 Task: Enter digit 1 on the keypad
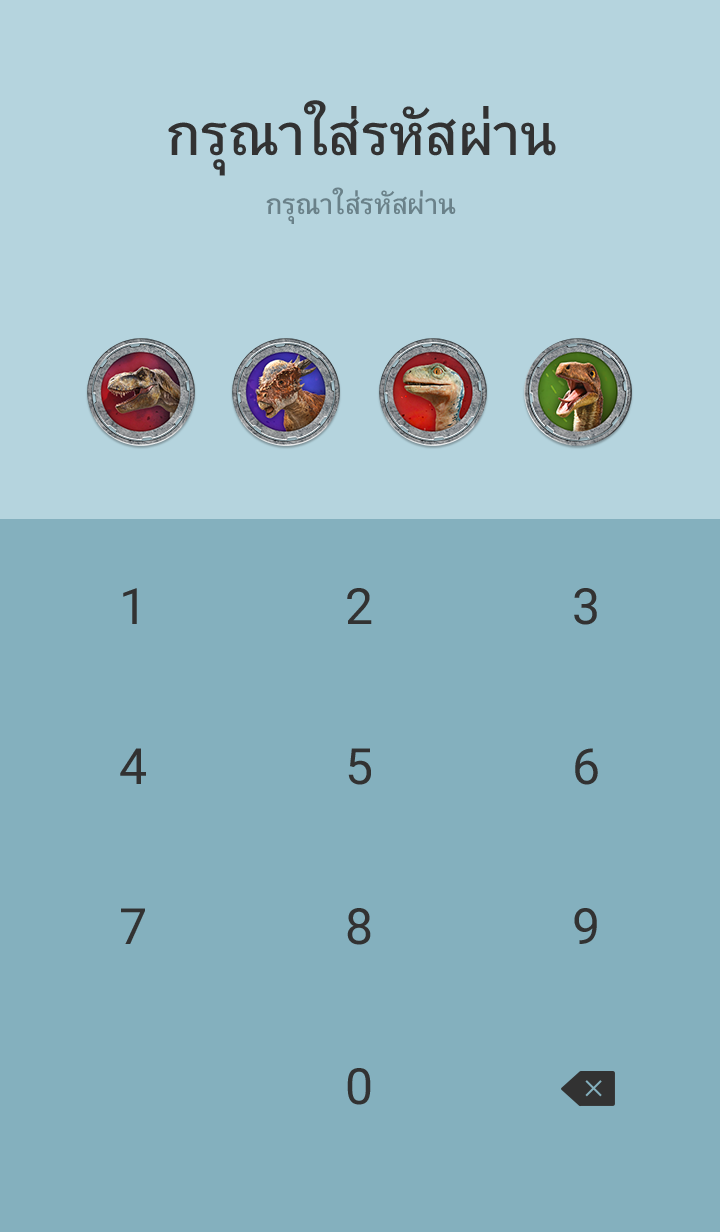[132, 607]
